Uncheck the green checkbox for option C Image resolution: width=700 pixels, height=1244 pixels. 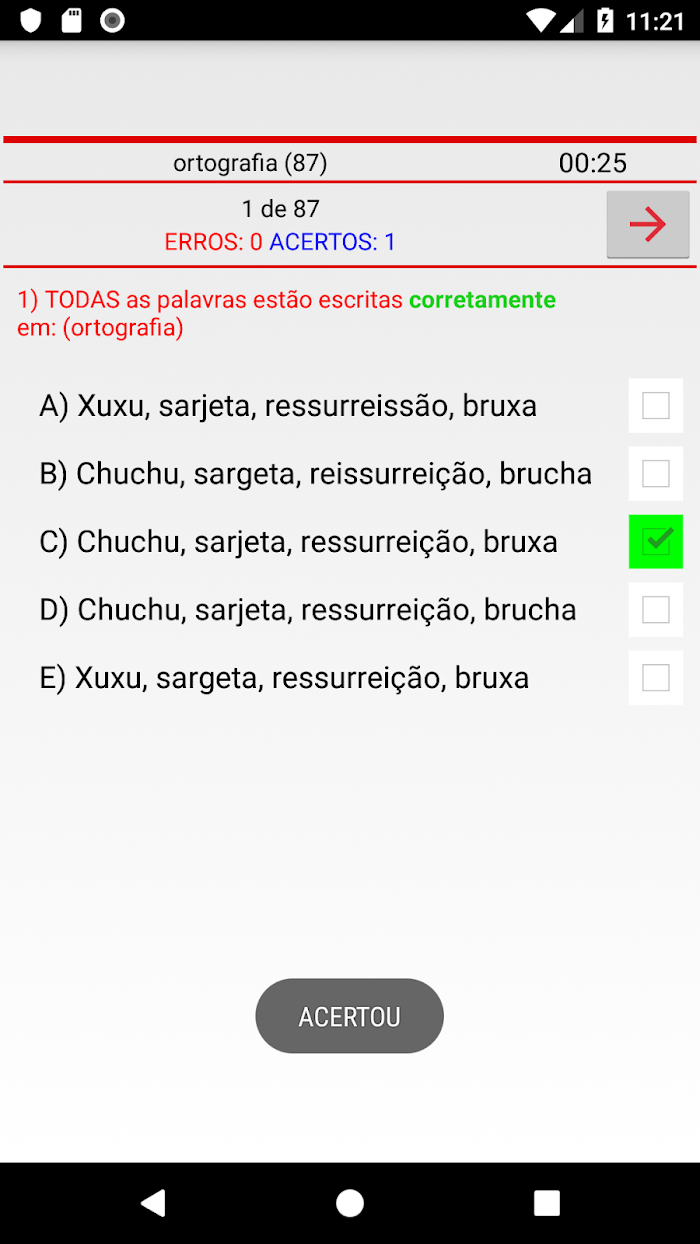(656, 542)
